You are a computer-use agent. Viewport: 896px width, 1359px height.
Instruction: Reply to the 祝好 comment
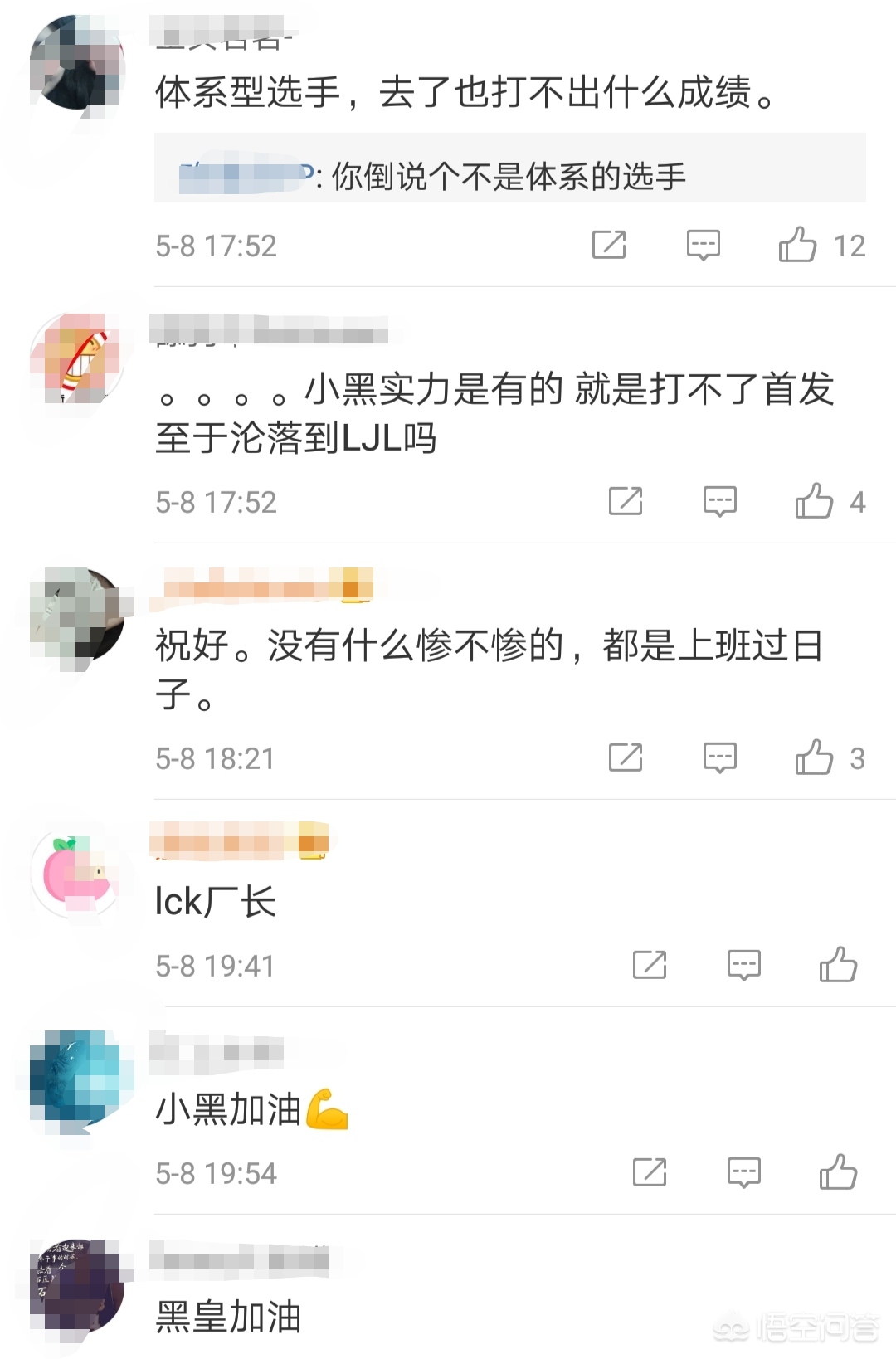719,757
